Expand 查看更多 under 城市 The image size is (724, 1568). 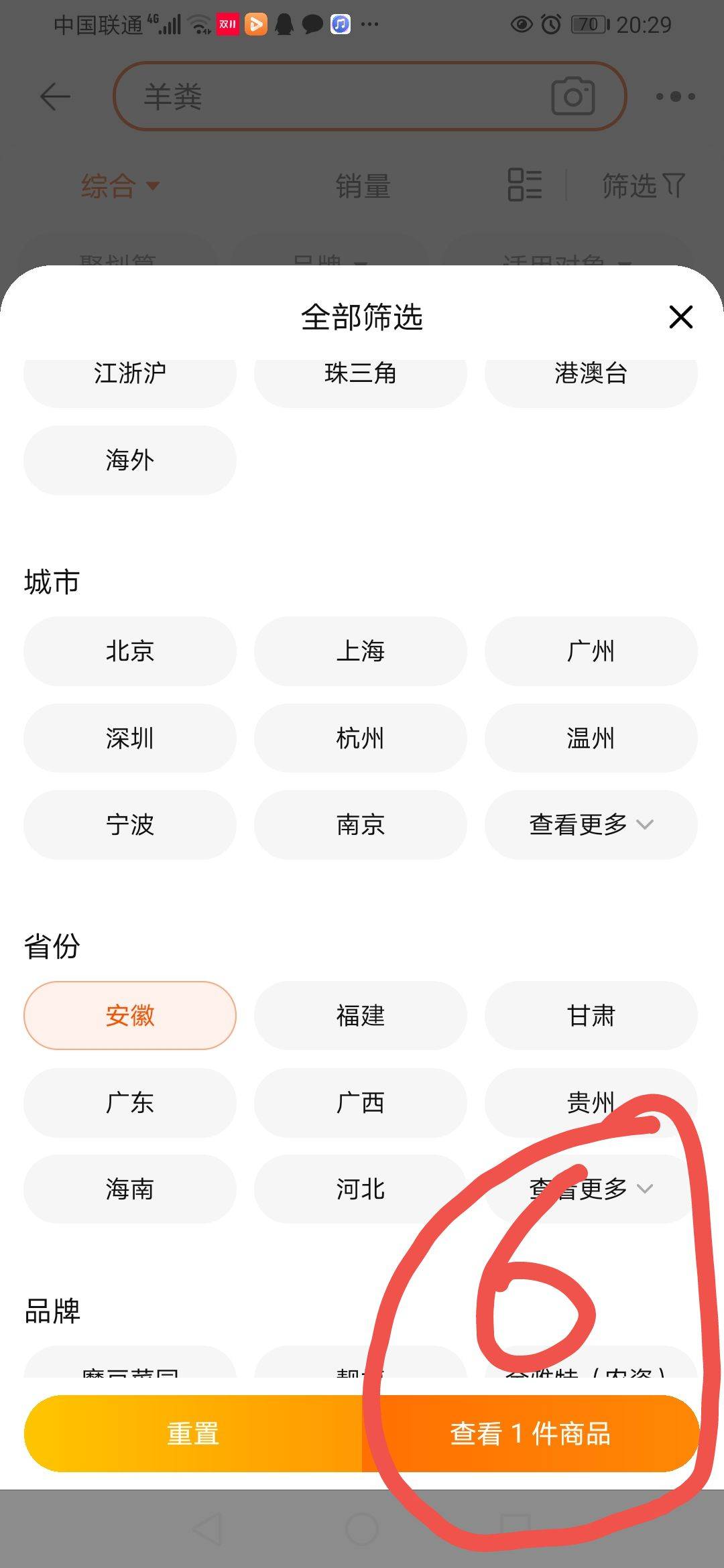[591, 824]
